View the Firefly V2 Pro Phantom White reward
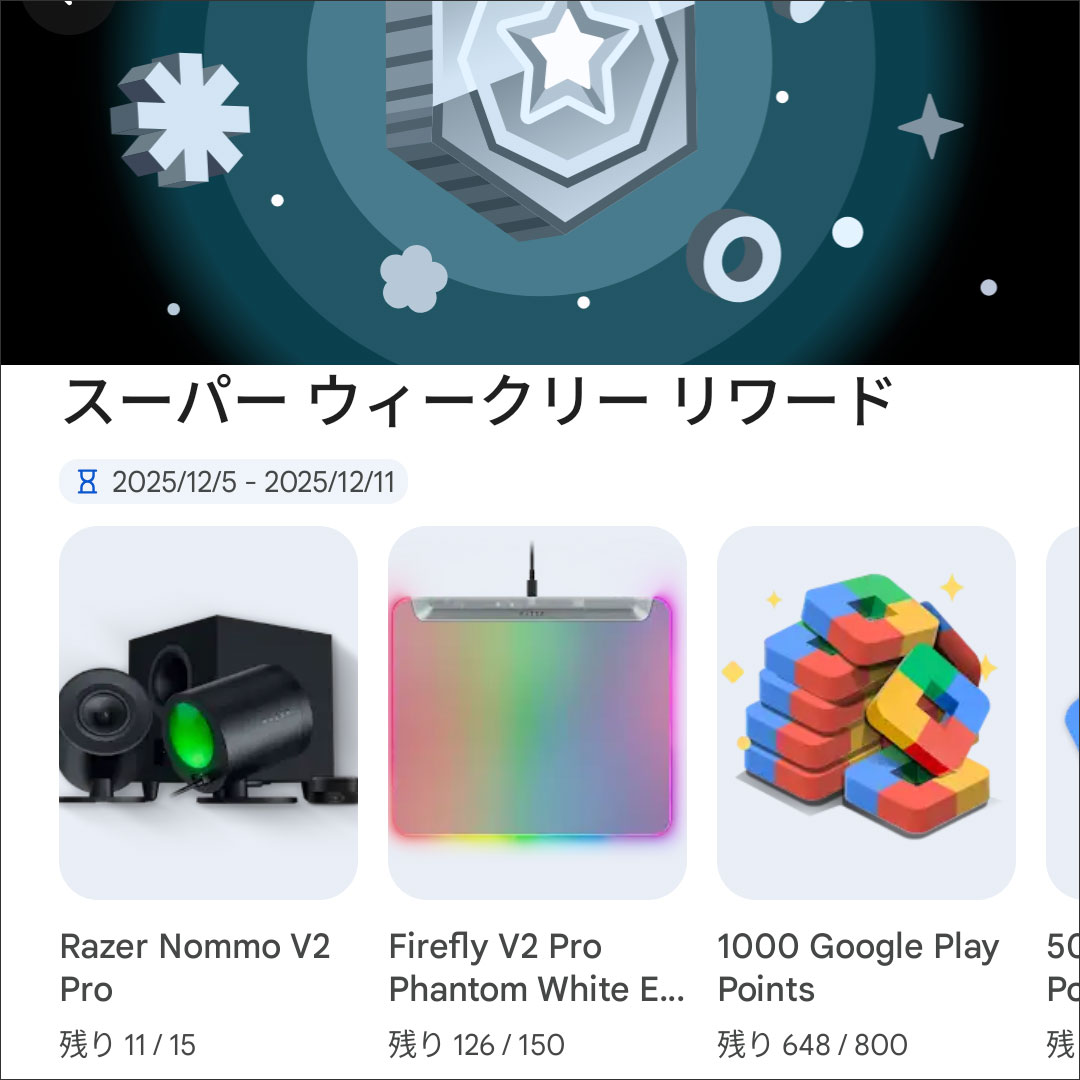This screenshot has width=1080, height=1080. (x=537, y=712)
